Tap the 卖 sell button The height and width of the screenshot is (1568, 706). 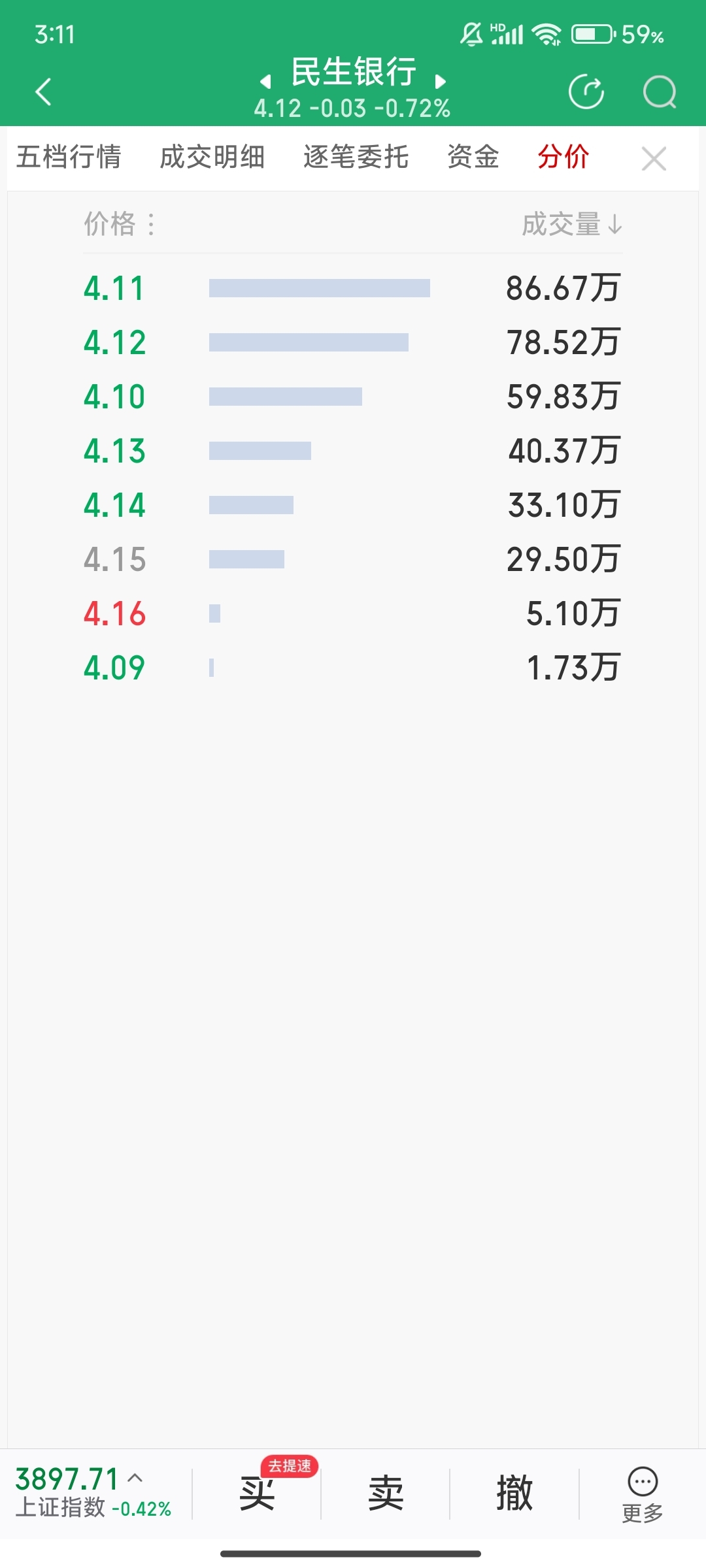point(386,1494)
